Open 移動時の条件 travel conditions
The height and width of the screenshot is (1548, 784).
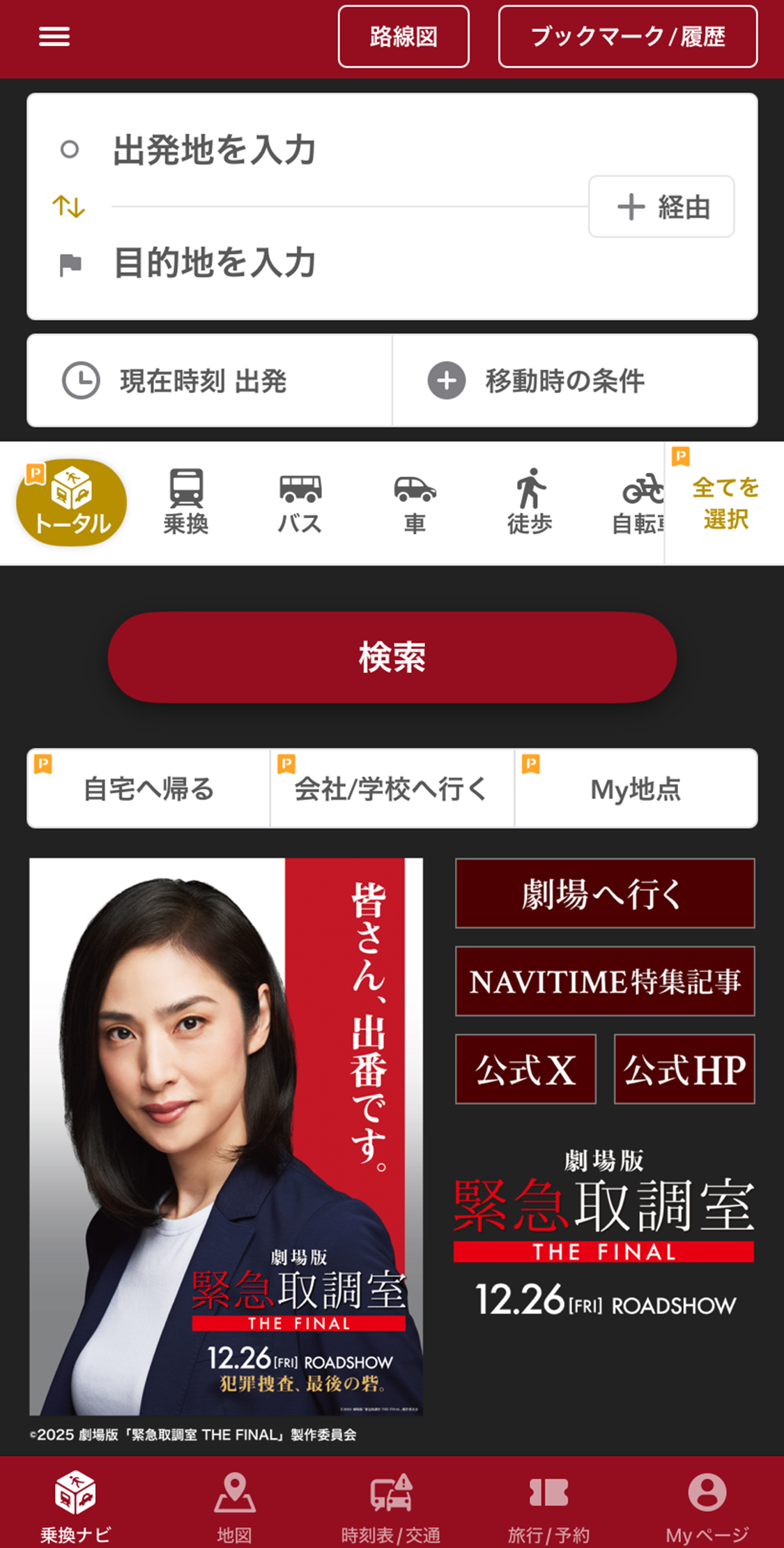pyautogui.click(x=574, y=381)
